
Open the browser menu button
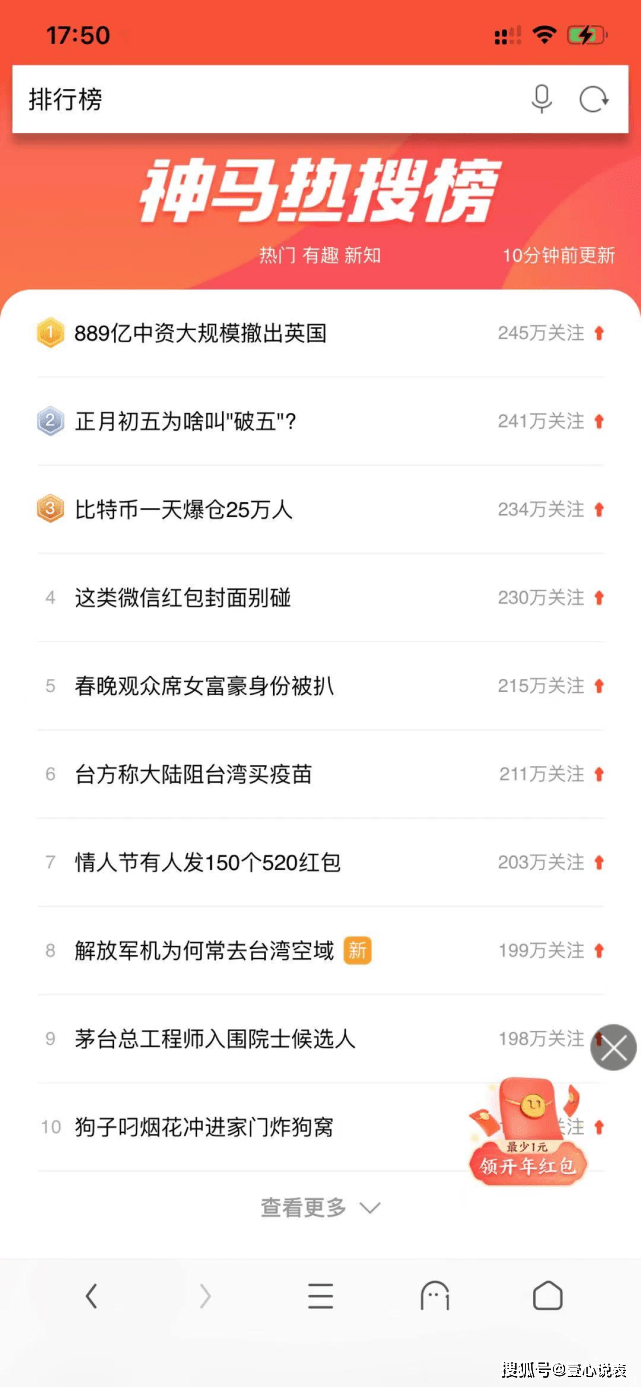point(320,1297)
